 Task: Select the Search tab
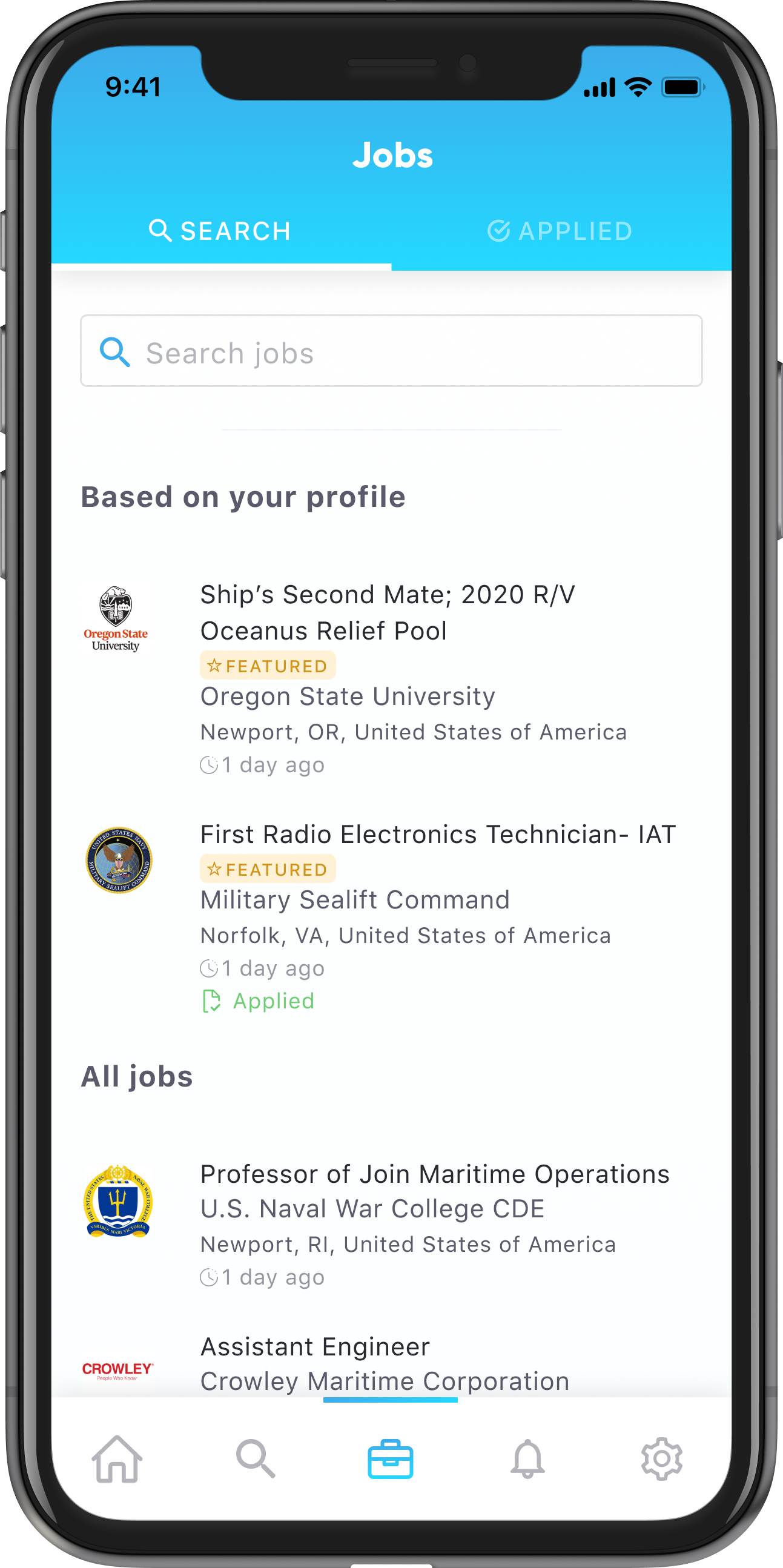pyautogui.click(x=221, y=231)
